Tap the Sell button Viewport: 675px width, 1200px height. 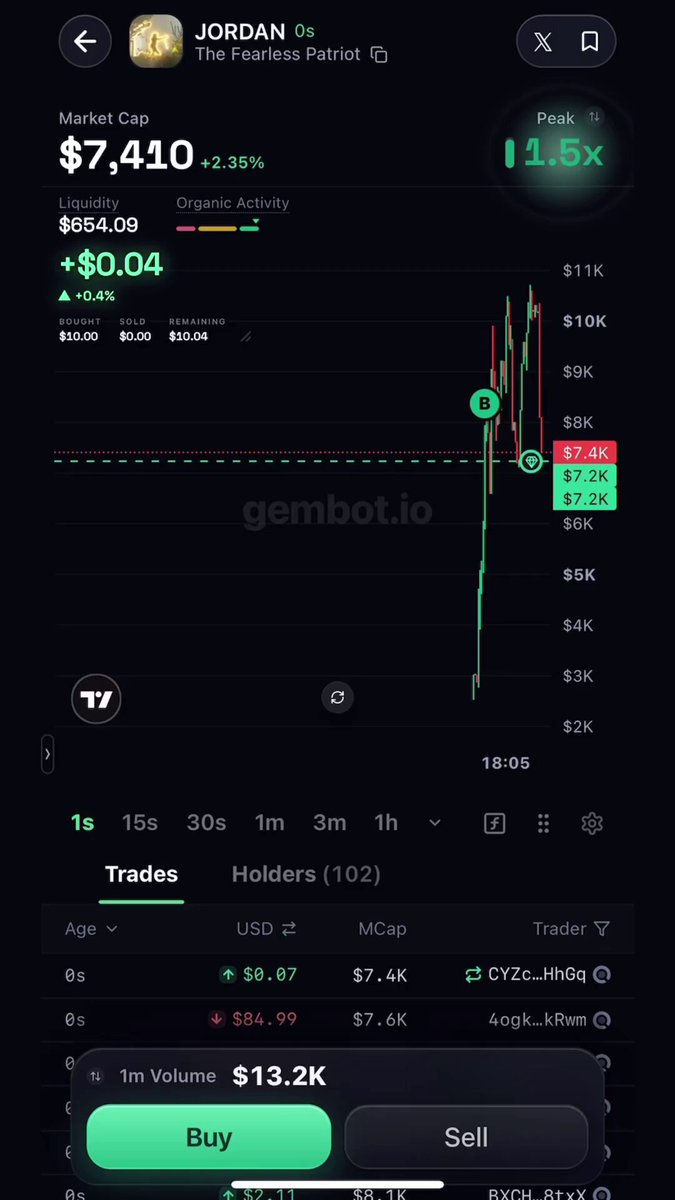(x=466, y=1137)
